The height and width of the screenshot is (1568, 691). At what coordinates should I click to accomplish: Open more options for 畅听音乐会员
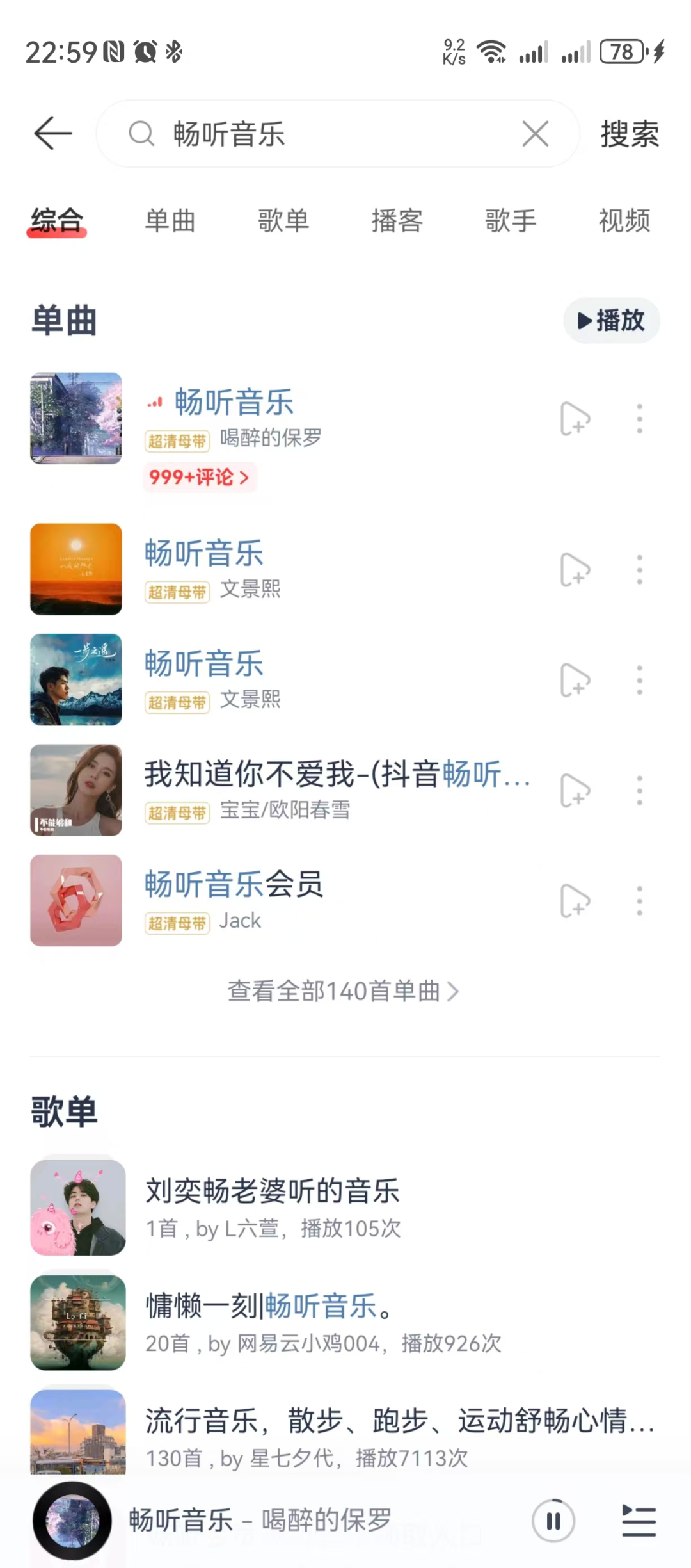[639, 901]
